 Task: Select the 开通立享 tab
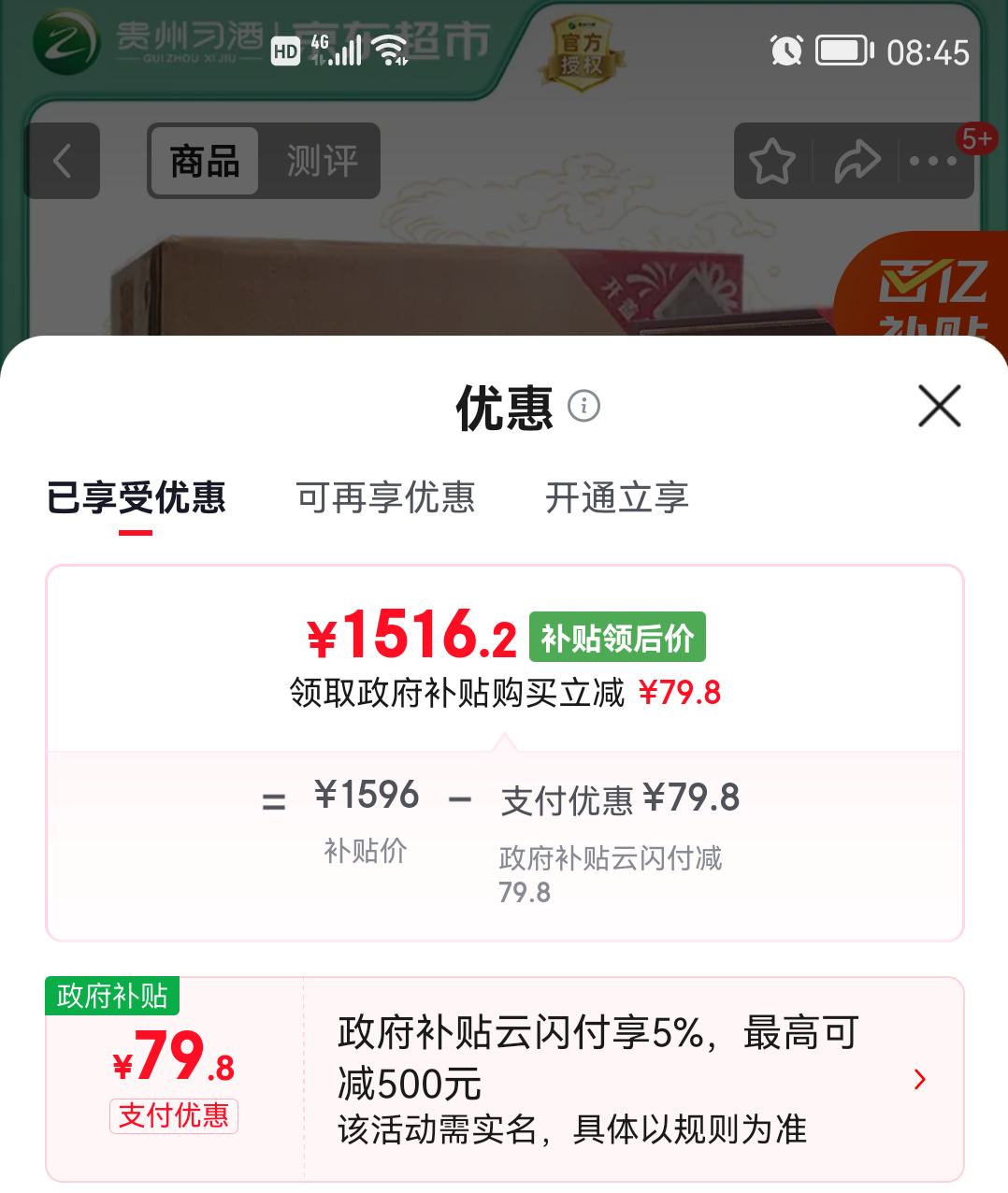(618, 499)
